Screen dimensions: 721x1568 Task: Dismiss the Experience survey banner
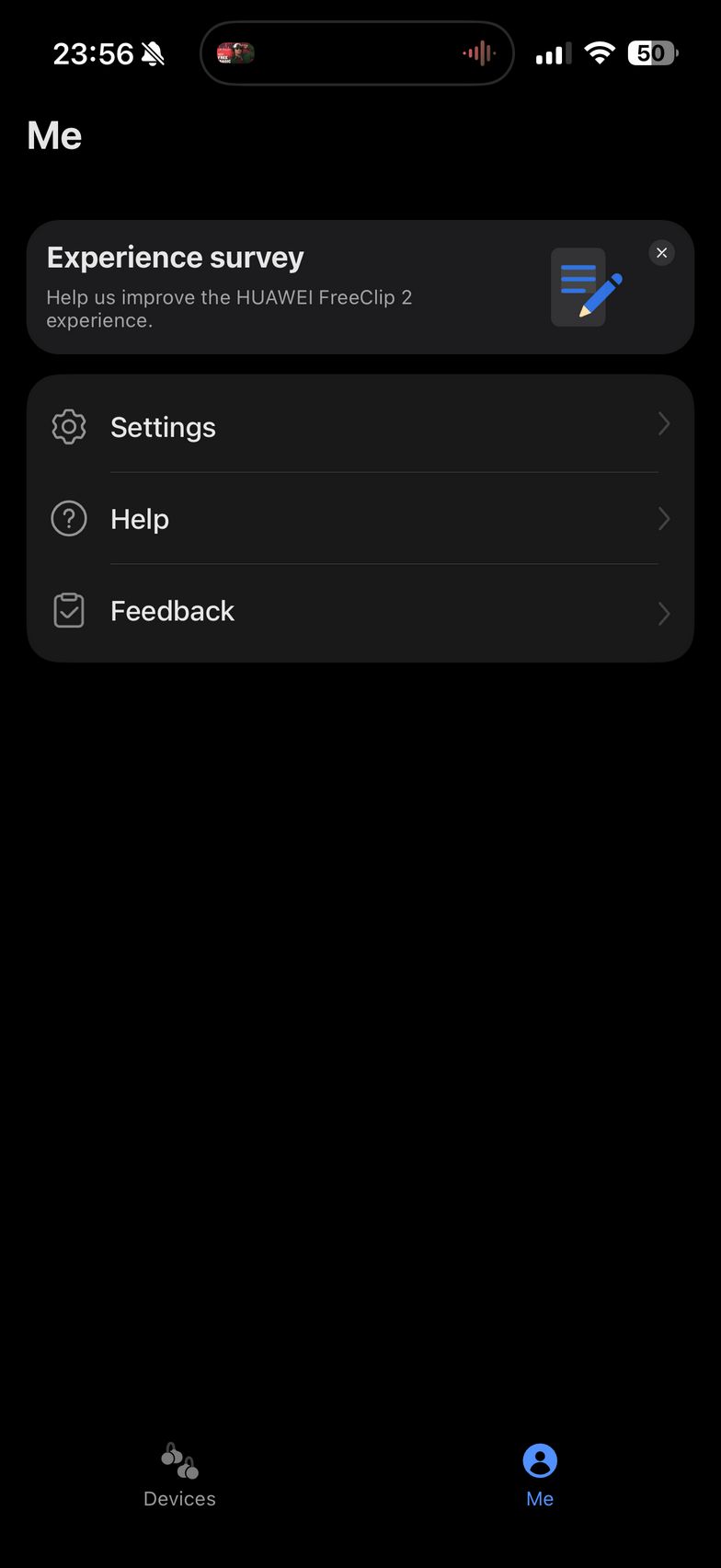(x=661, y=253)
